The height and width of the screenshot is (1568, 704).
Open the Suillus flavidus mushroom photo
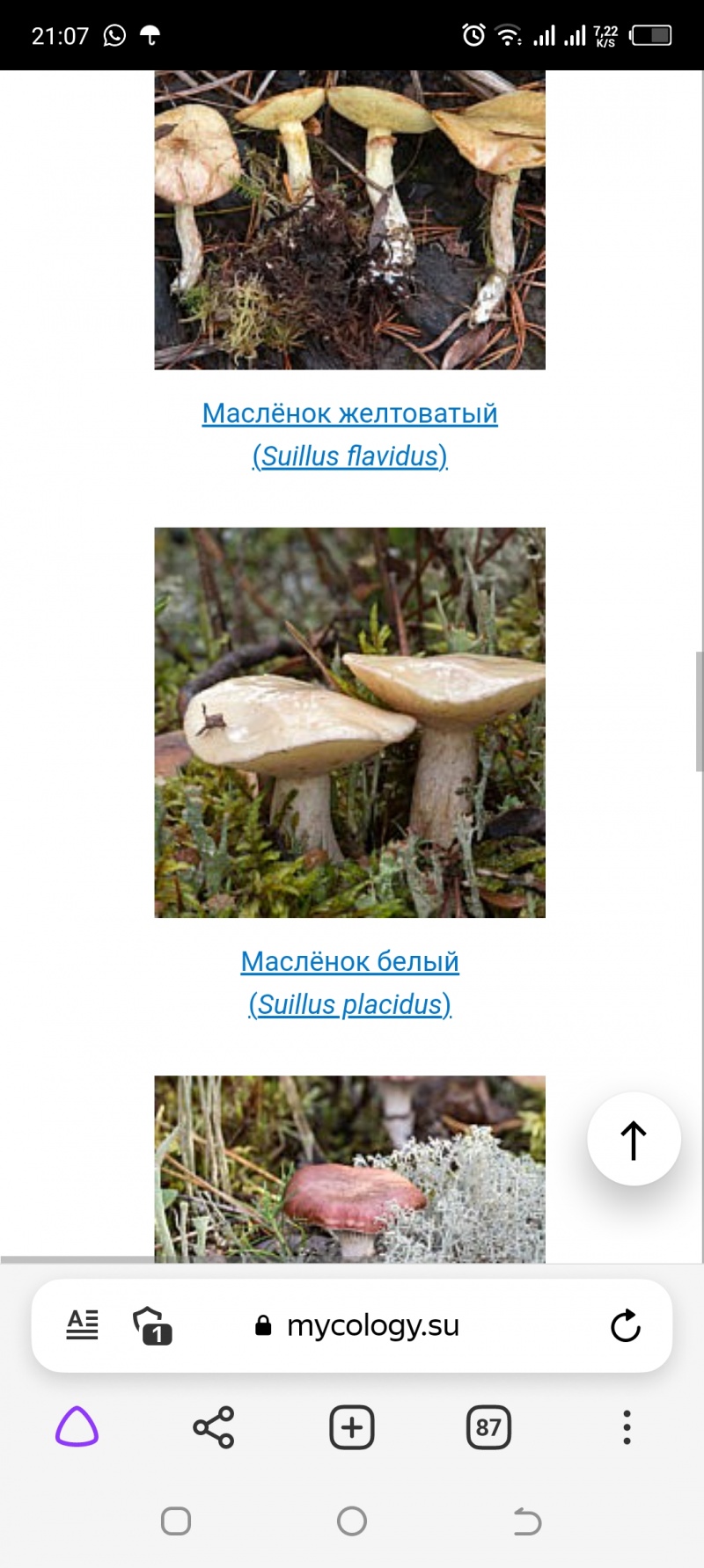coord(349,220)
